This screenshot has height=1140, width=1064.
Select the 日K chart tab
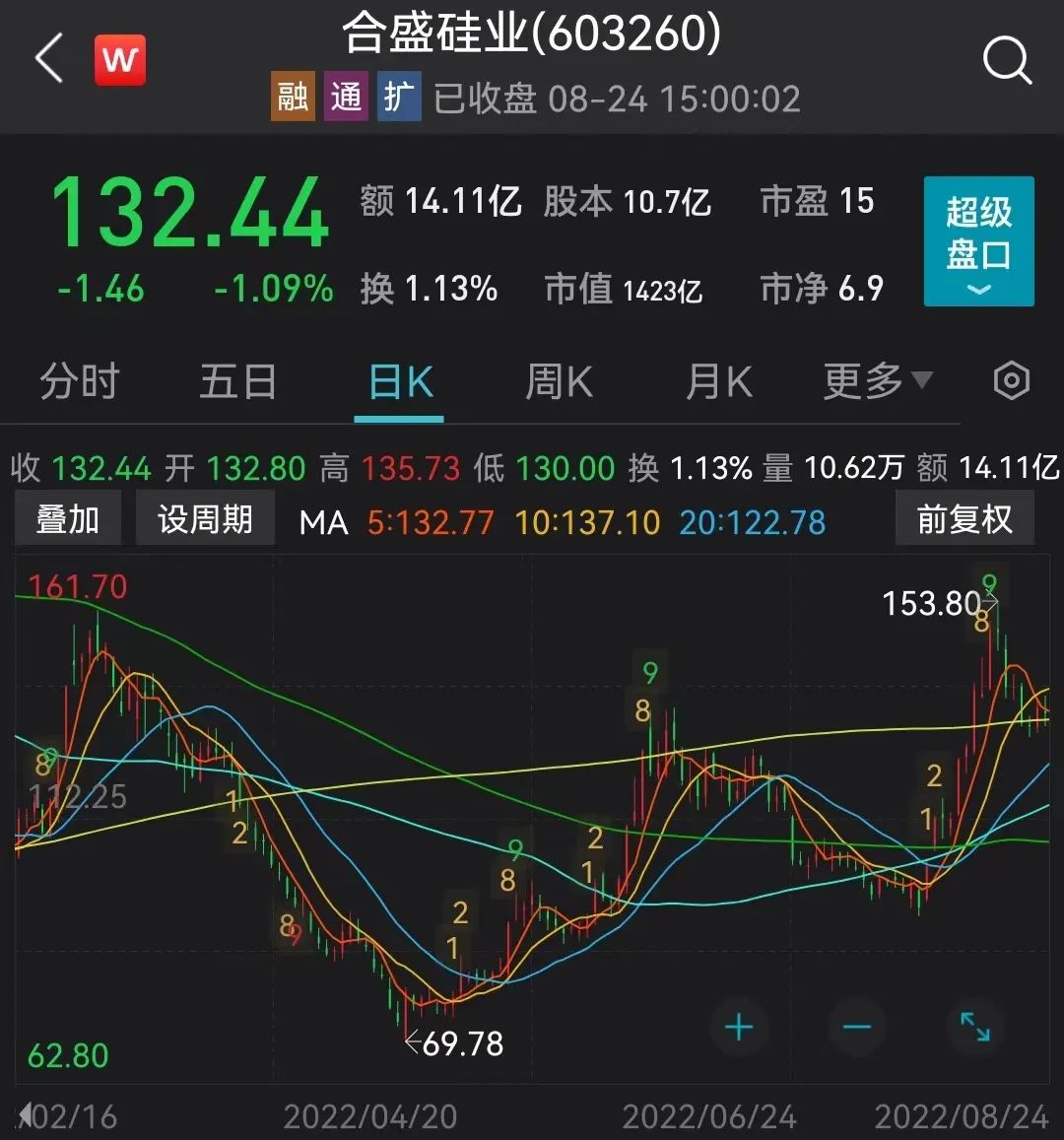tap(399, 382)
